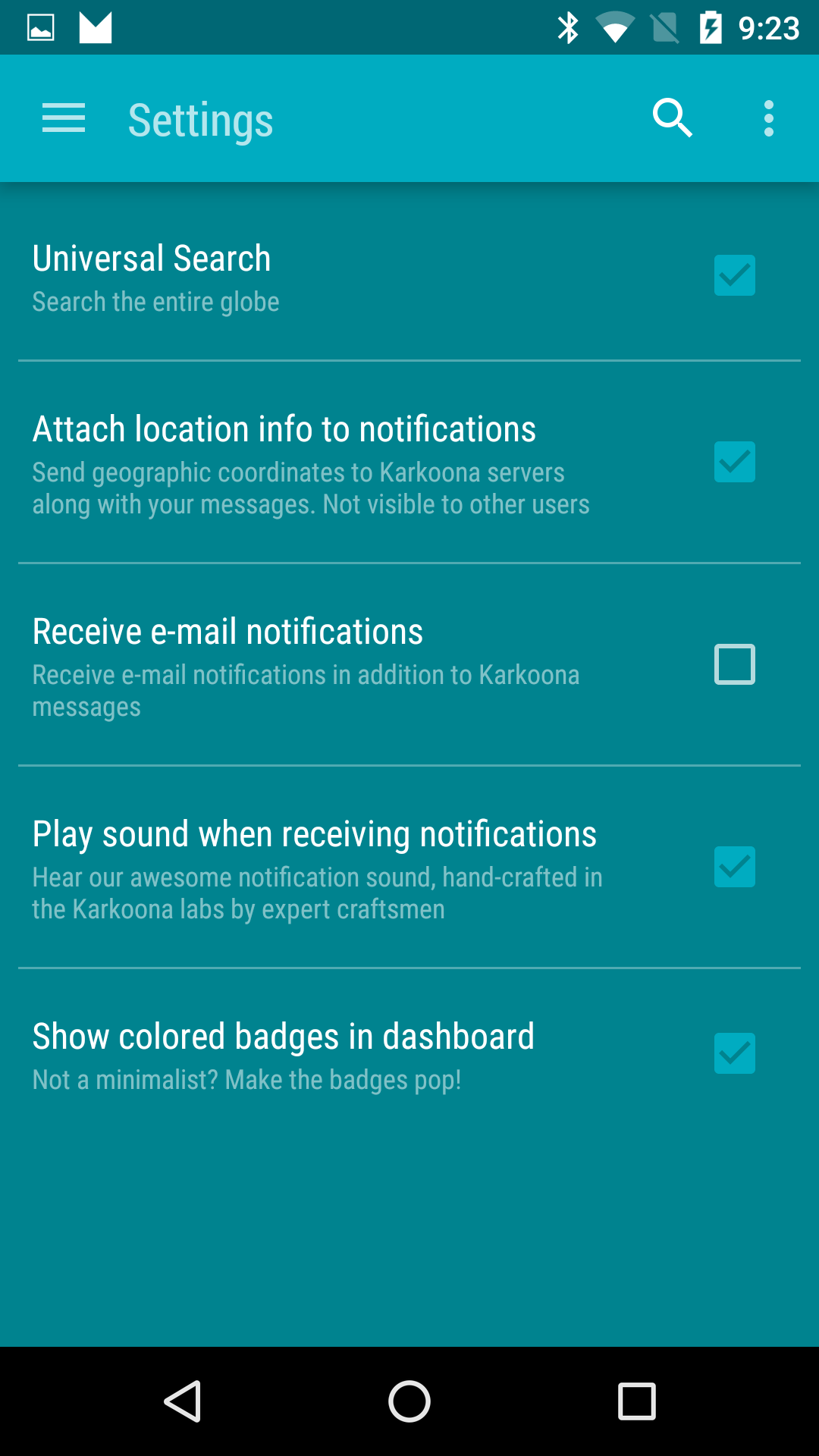Open the three-dot overflow menu

[769, 118]
